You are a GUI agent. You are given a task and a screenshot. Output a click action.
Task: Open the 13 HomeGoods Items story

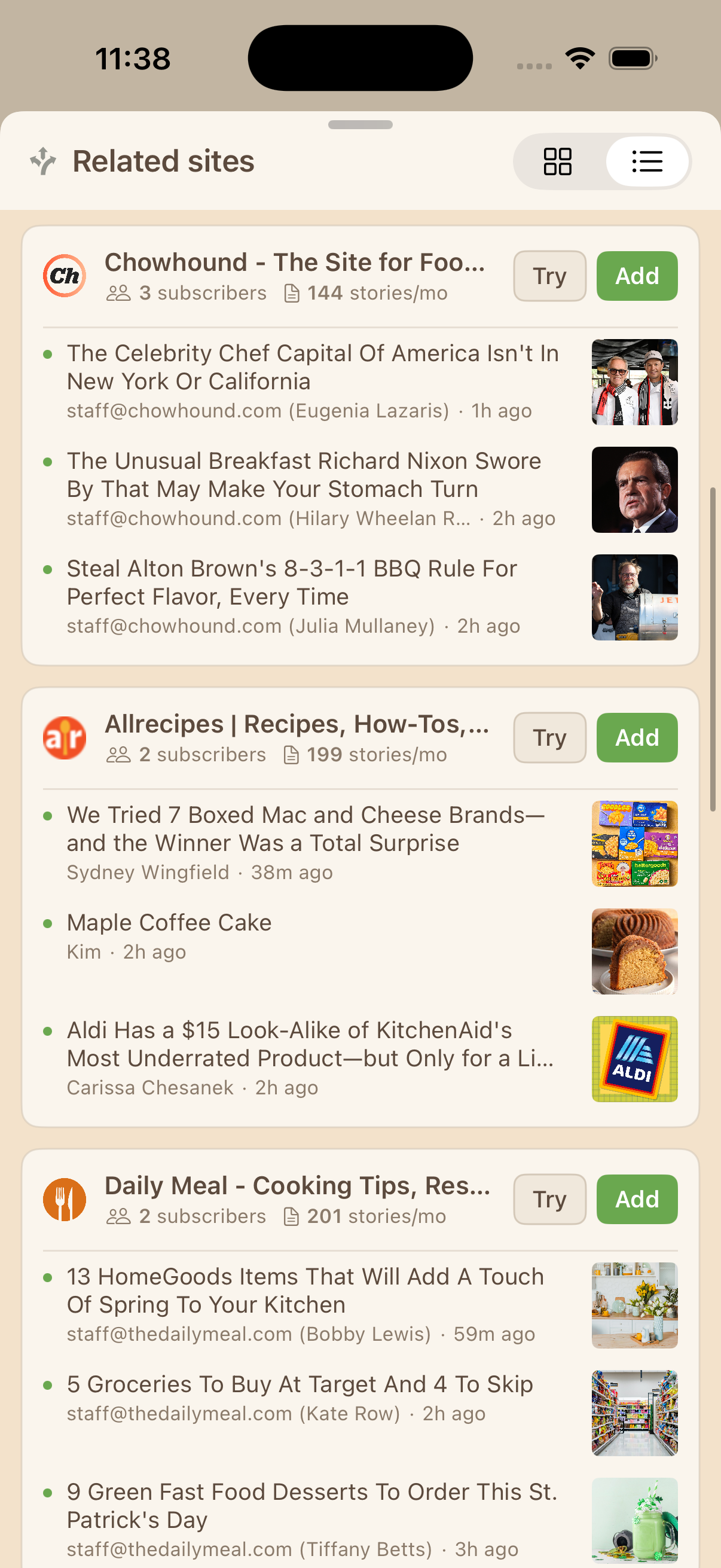305,1291
